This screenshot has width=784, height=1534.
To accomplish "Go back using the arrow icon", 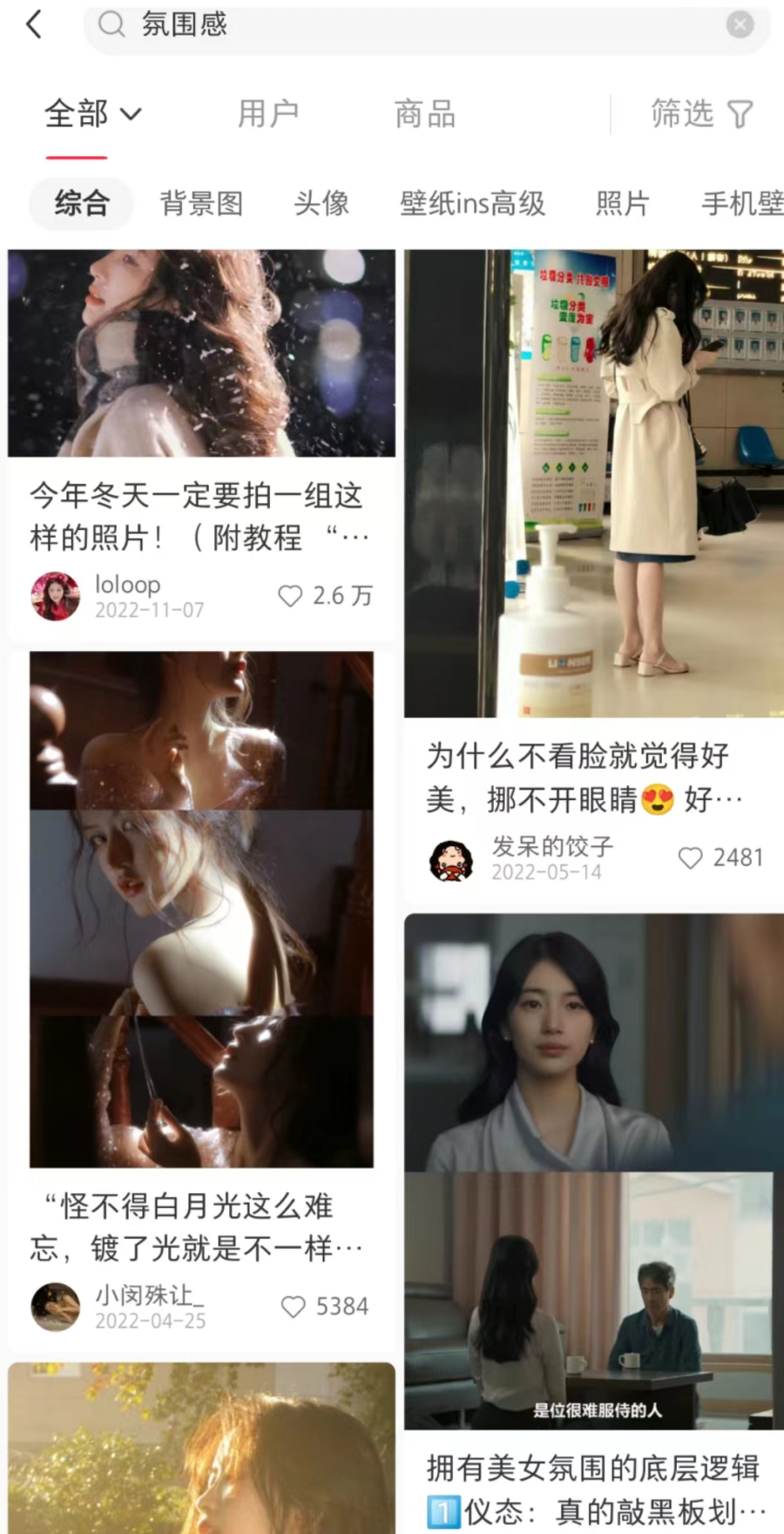I will [35, 24].
